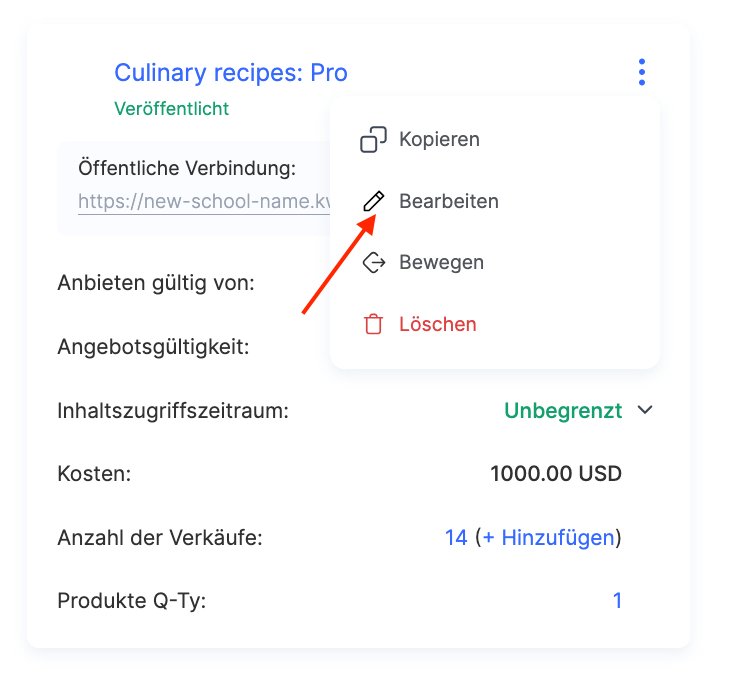Tap Löschen to delete the offer
Viewport: 730px width, 674px height.
pyautogui.click(x=437, y=324)
